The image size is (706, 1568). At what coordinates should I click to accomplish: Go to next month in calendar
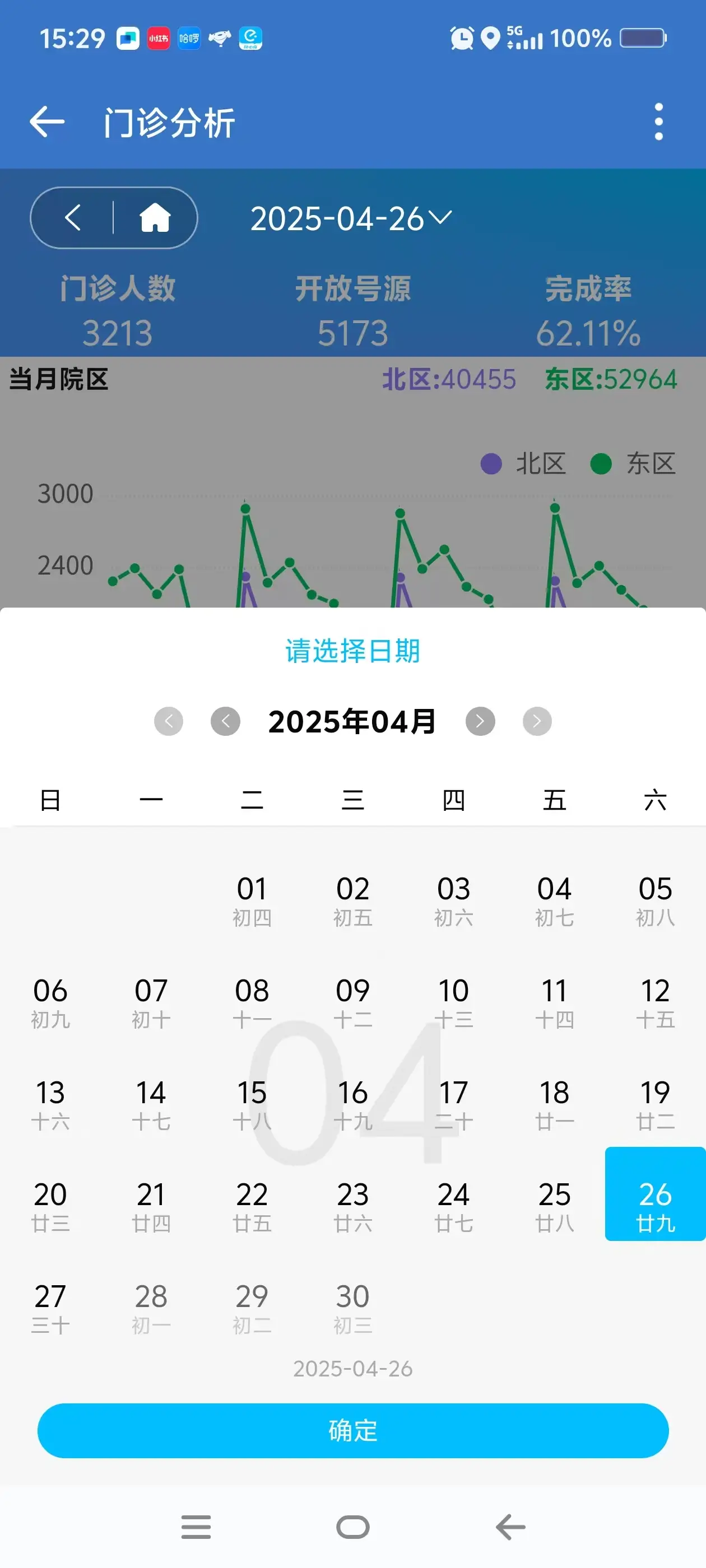(x=480, y=721)
